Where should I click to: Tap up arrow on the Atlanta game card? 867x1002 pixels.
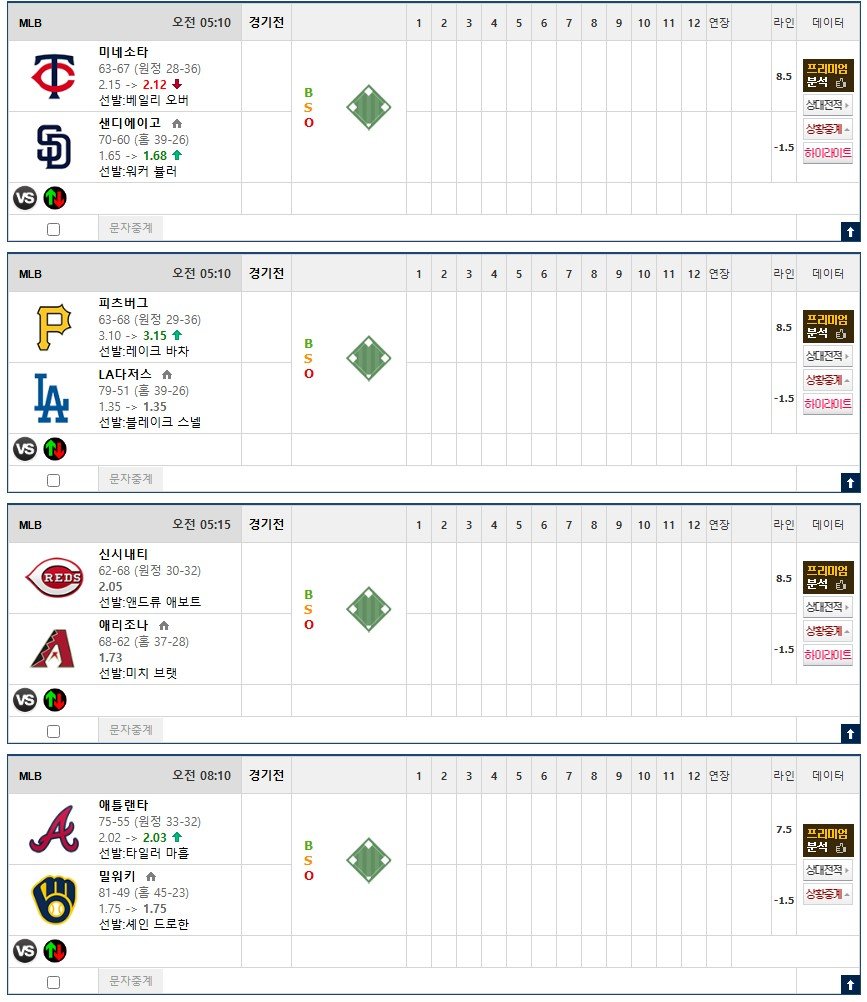tap(850, 985)
